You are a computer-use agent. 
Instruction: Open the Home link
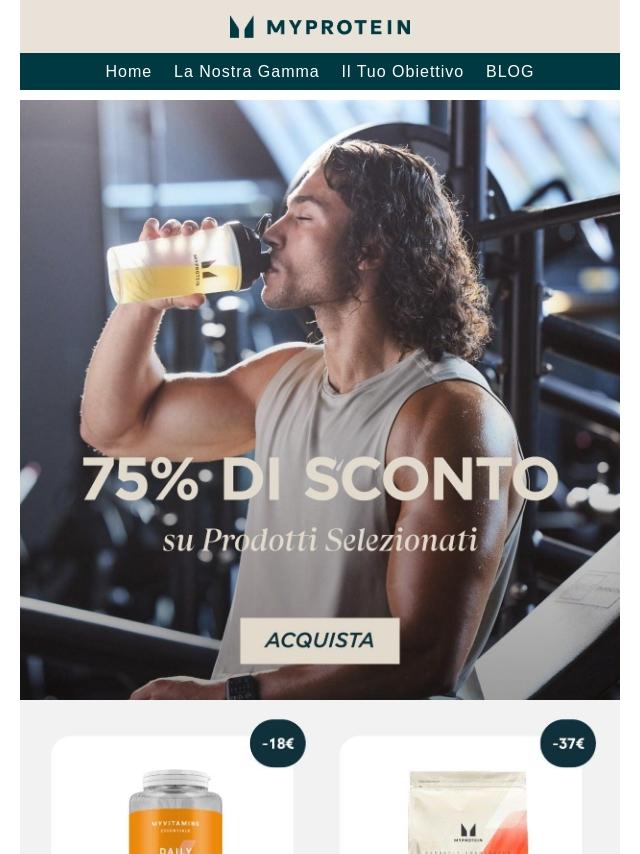(128, 72)
